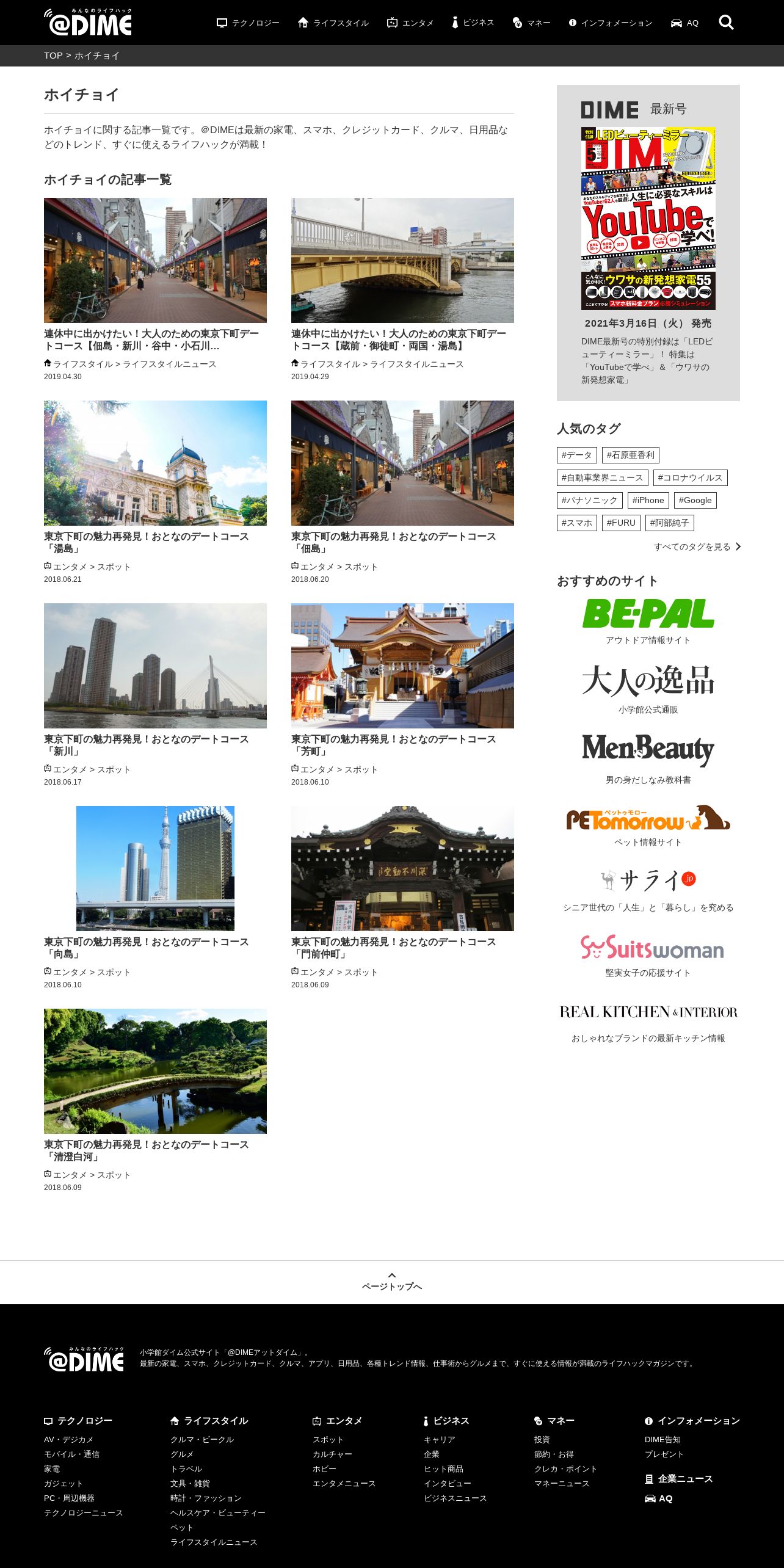
Task: Go to the エンタメ section
Action: [410, 23]
